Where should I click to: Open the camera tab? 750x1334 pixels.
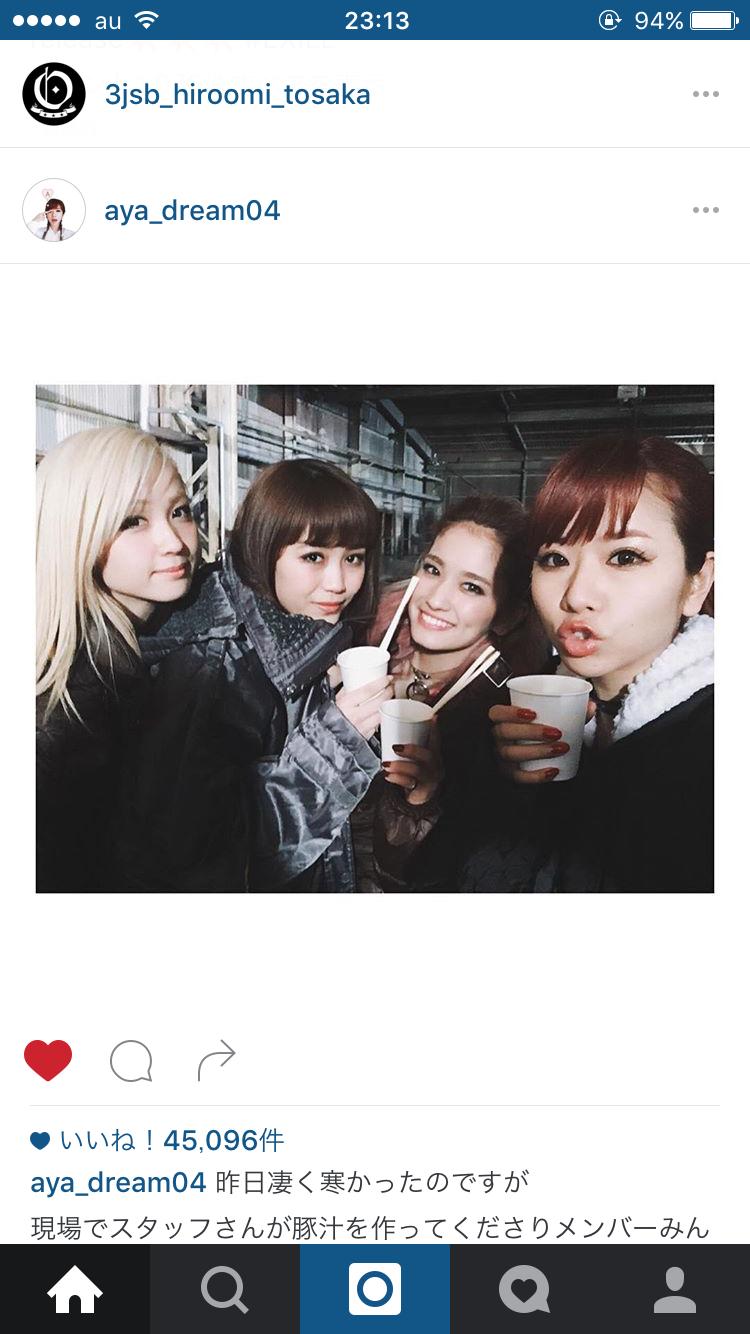[x=375, y=1290]
